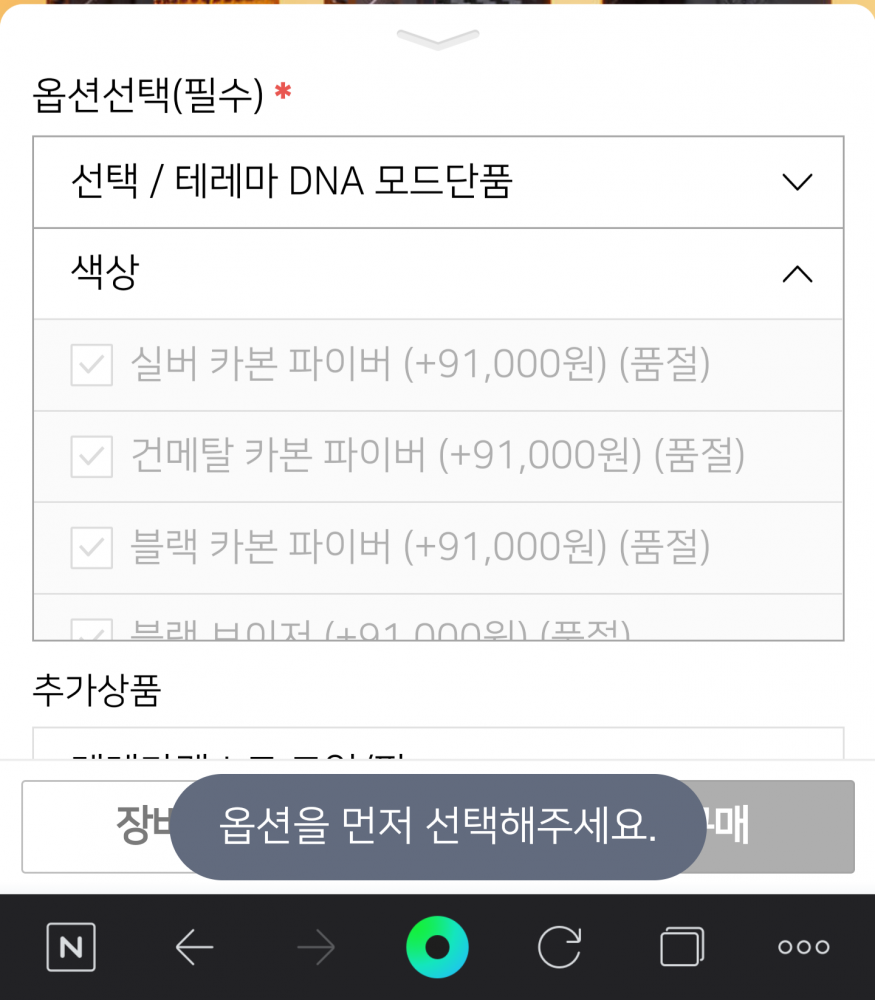Select 블랙 카본 파이버 color option
875x1000 pixels.
point(420,547)
